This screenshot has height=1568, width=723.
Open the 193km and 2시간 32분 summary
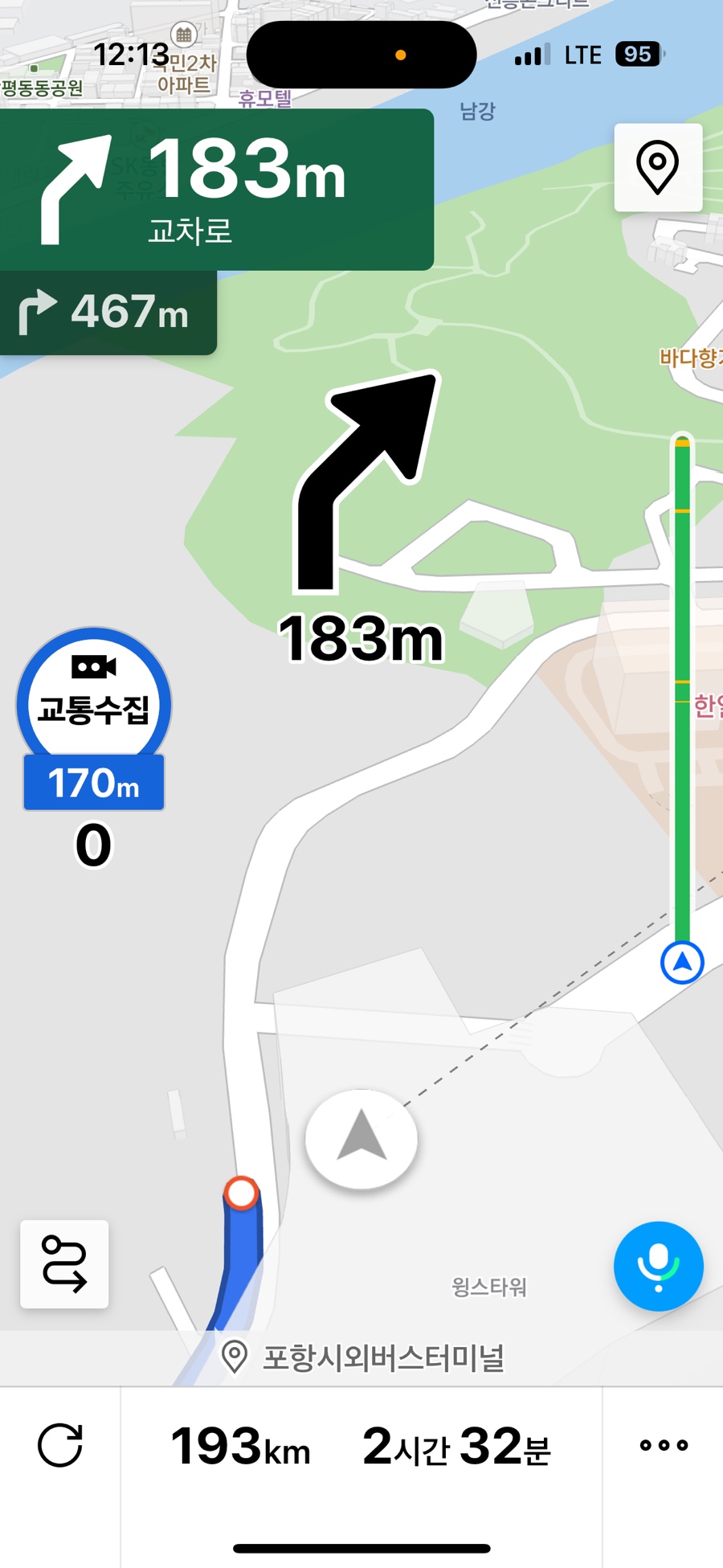click(361, 1445)
